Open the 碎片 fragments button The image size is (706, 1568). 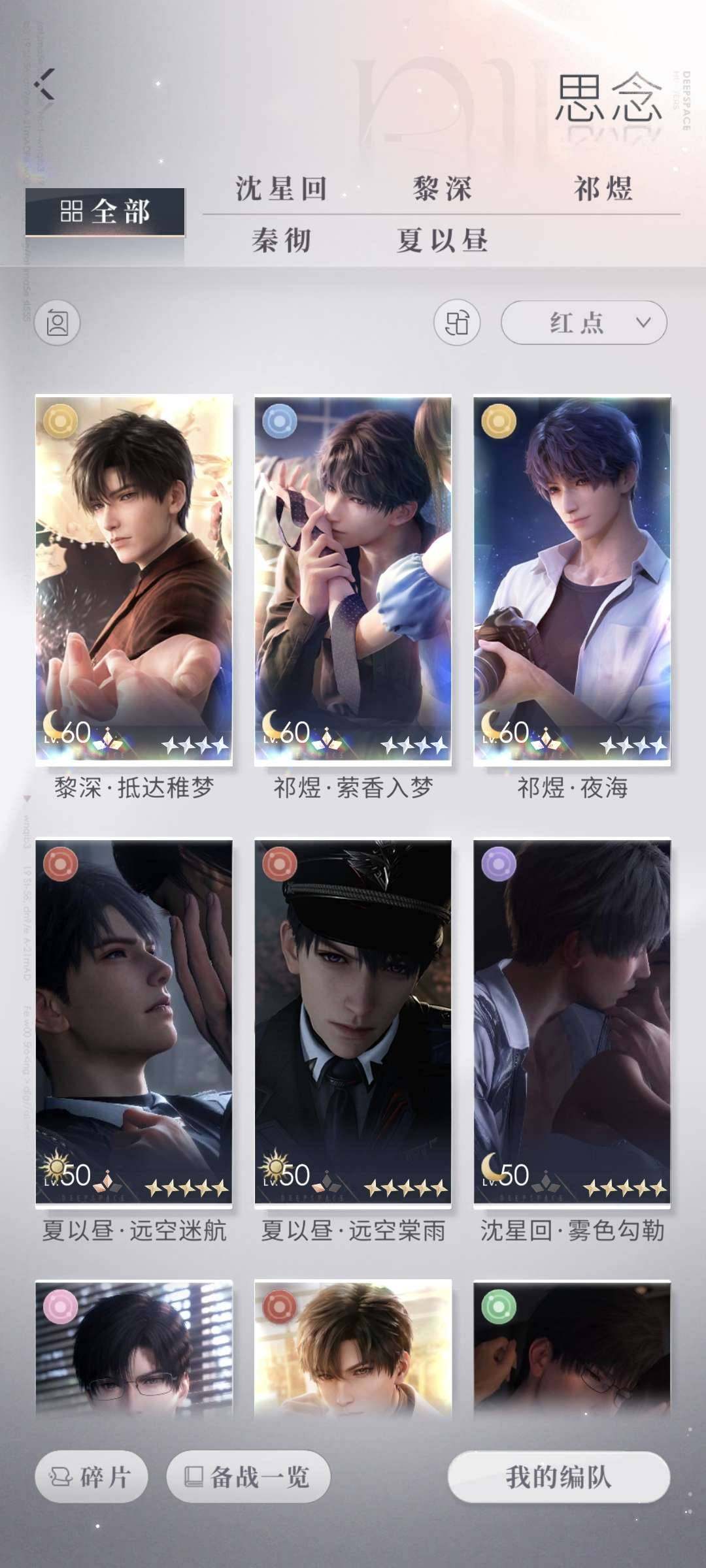point(92,1477)
